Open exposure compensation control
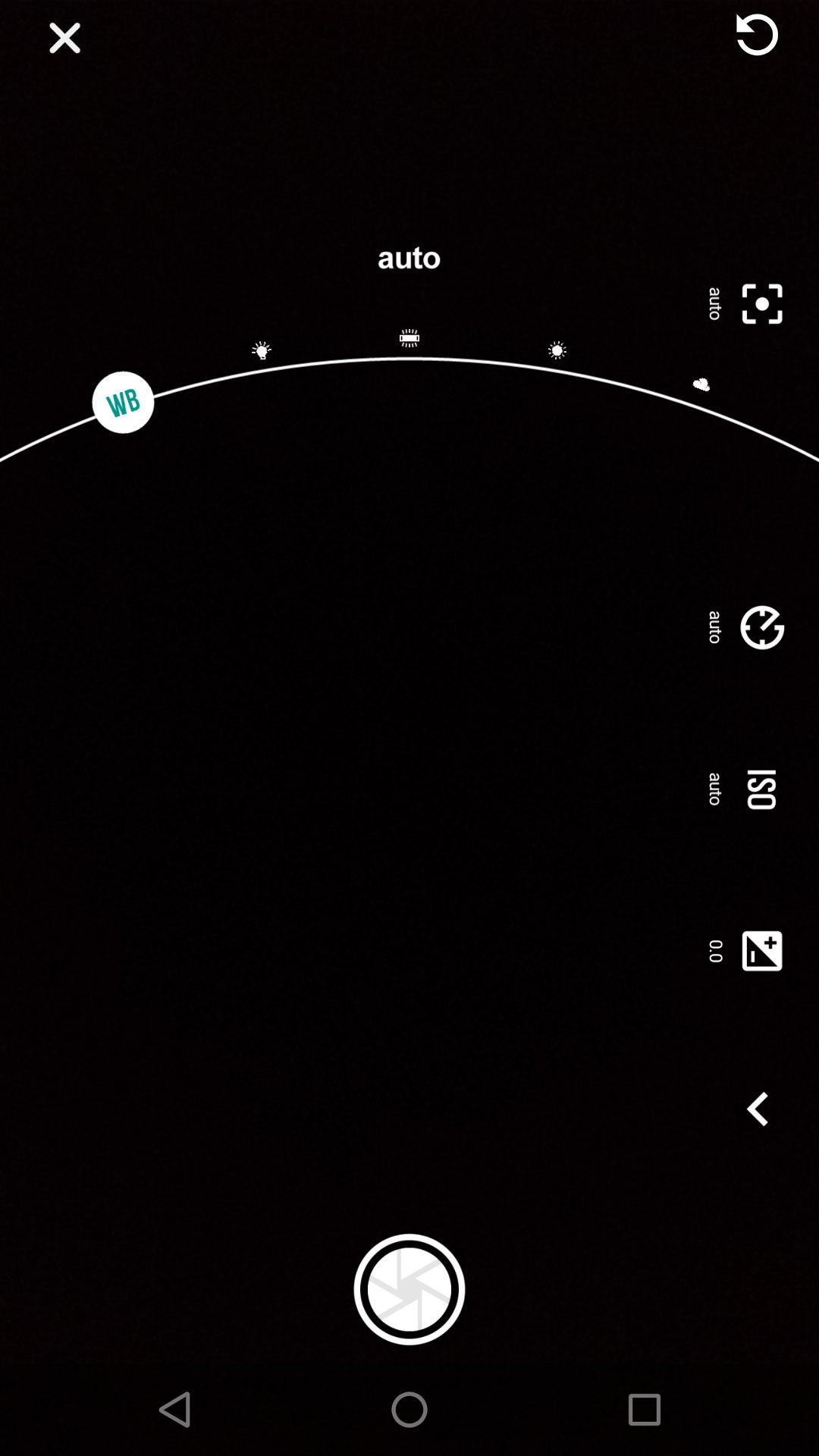This screenshot has height=1456, width=819. [761, 951]
